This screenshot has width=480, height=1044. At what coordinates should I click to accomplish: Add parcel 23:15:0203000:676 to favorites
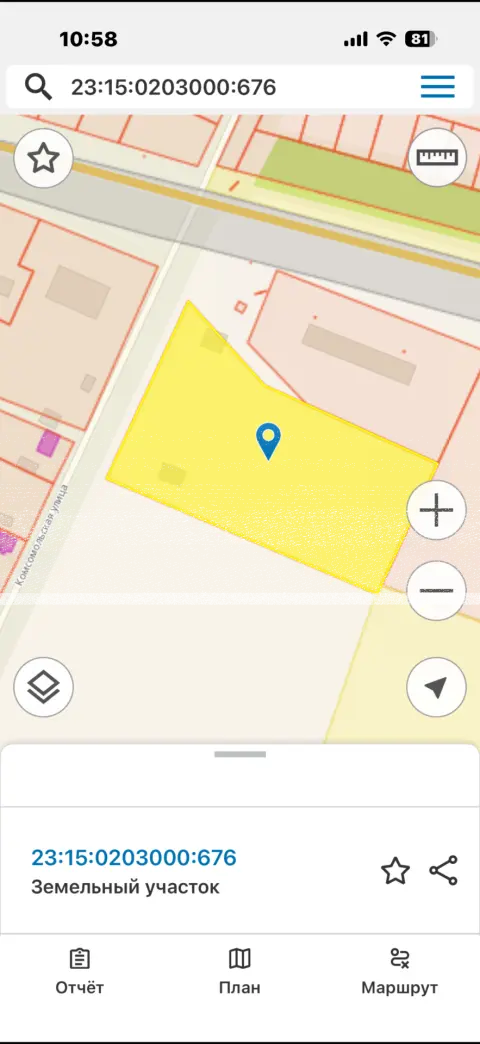click(395, 871)
